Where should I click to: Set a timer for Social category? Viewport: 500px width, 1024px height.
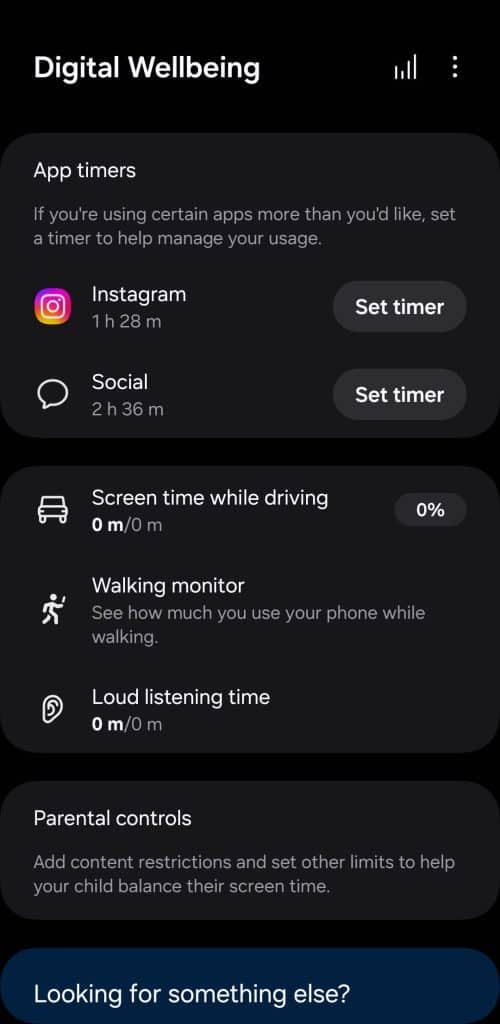point(399,394)
